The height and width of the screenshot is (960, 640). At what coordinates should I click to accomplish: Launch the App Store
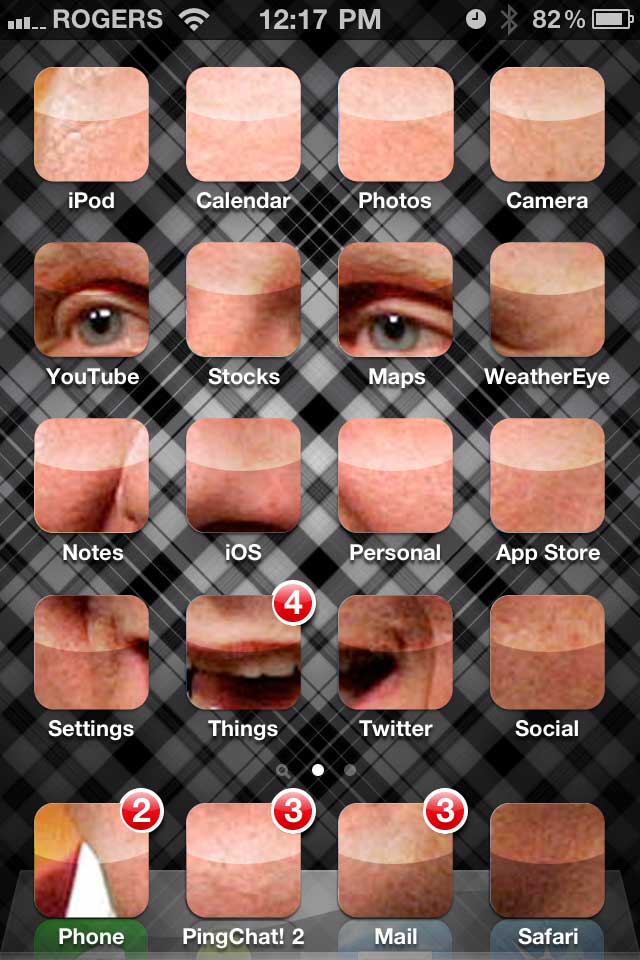point(547,476)
